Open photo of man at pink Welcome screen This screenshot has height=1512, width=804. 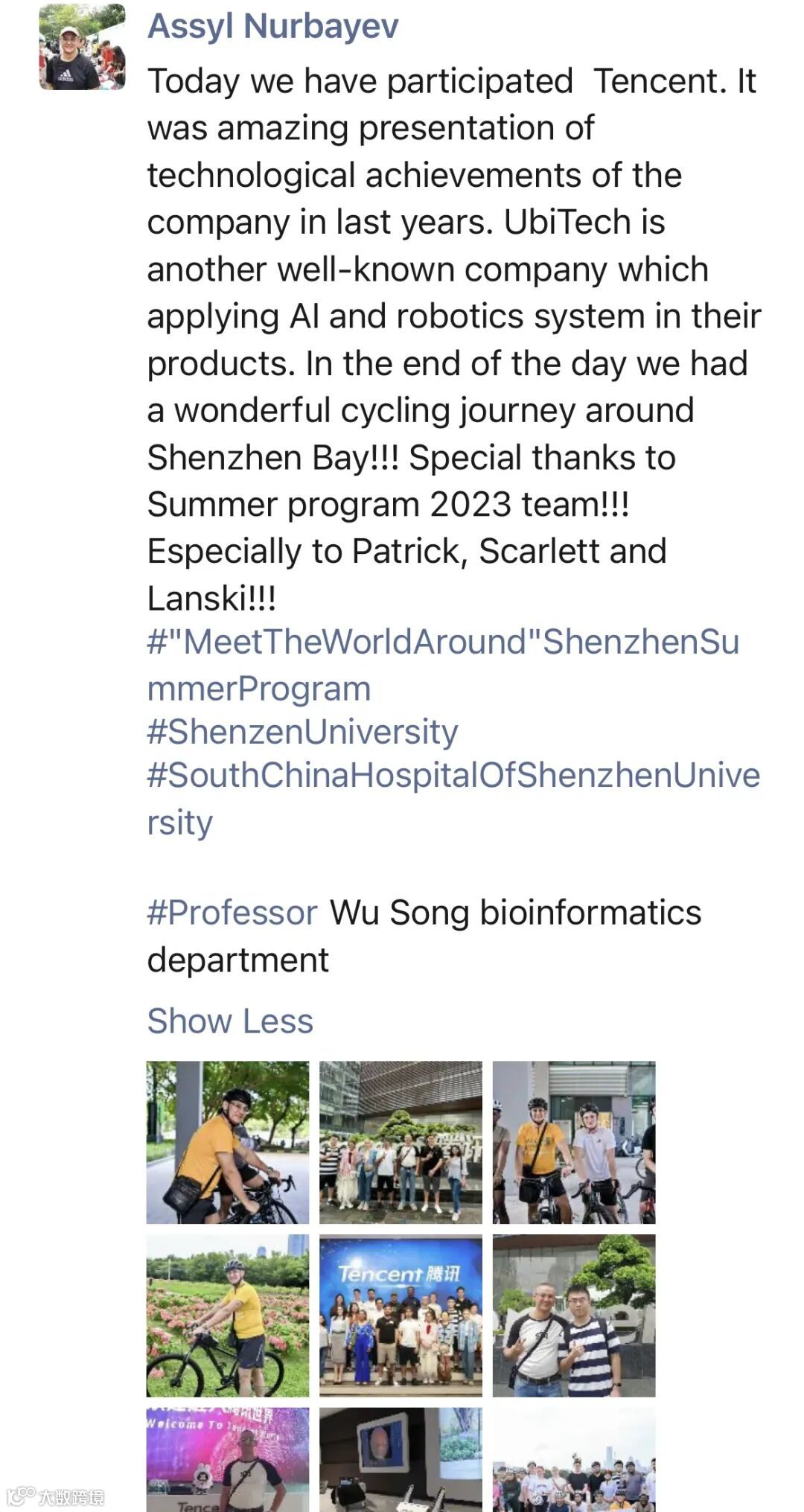[x=227, y=1459]
